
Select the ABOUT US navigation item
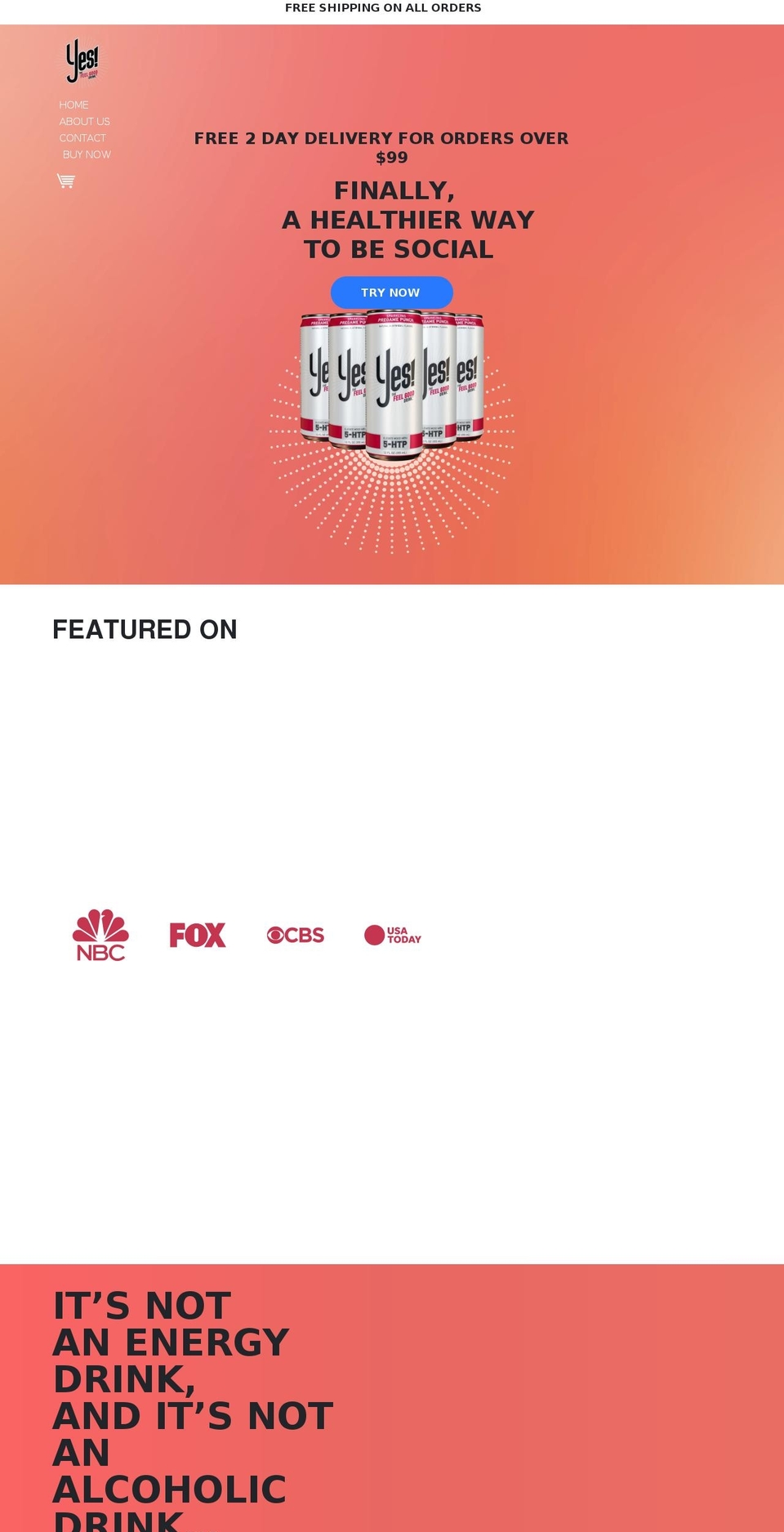point(84,121)
